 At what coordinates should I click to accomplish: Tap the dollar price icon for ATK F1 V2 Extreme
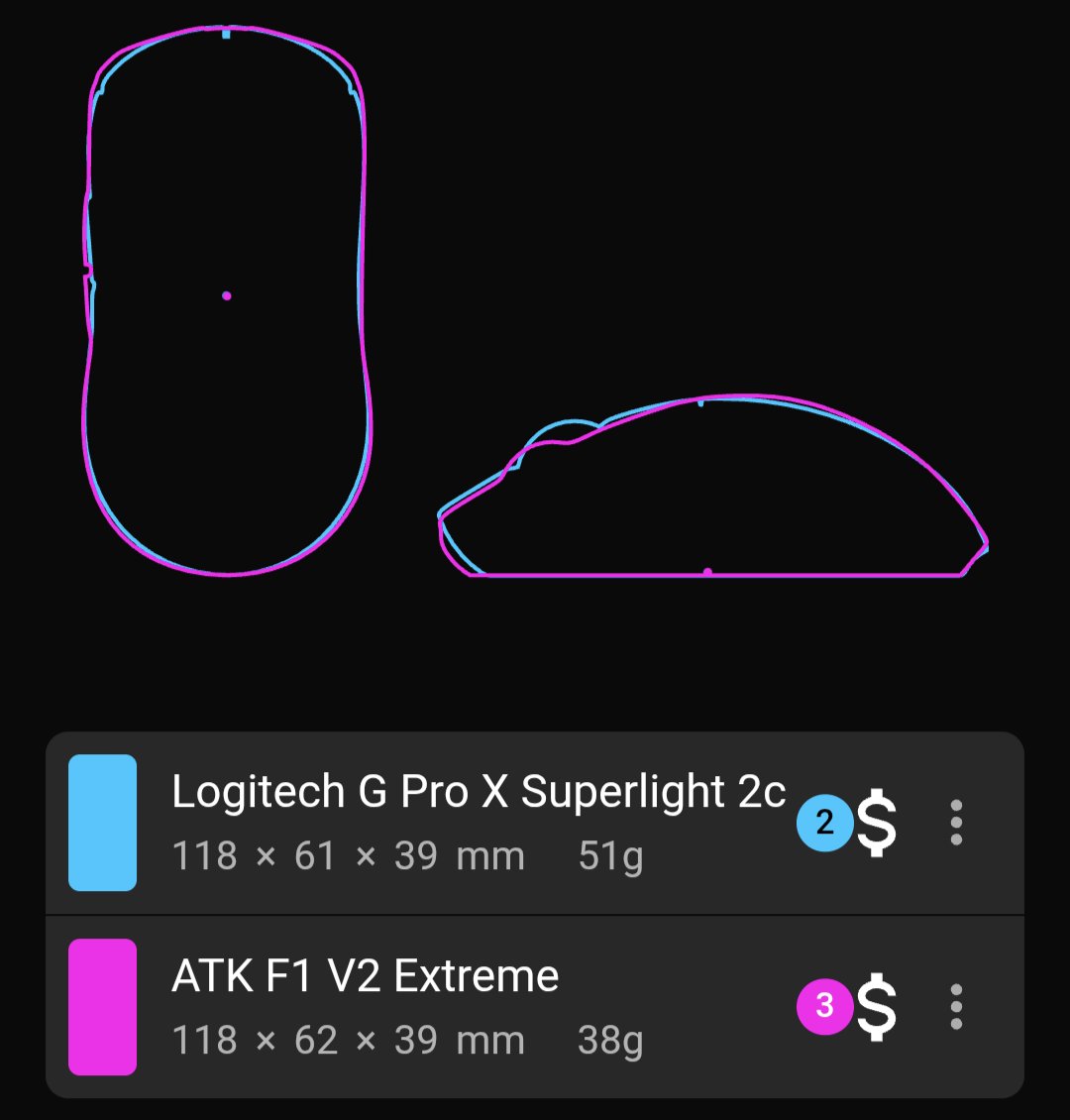(x=876, y=1006)
